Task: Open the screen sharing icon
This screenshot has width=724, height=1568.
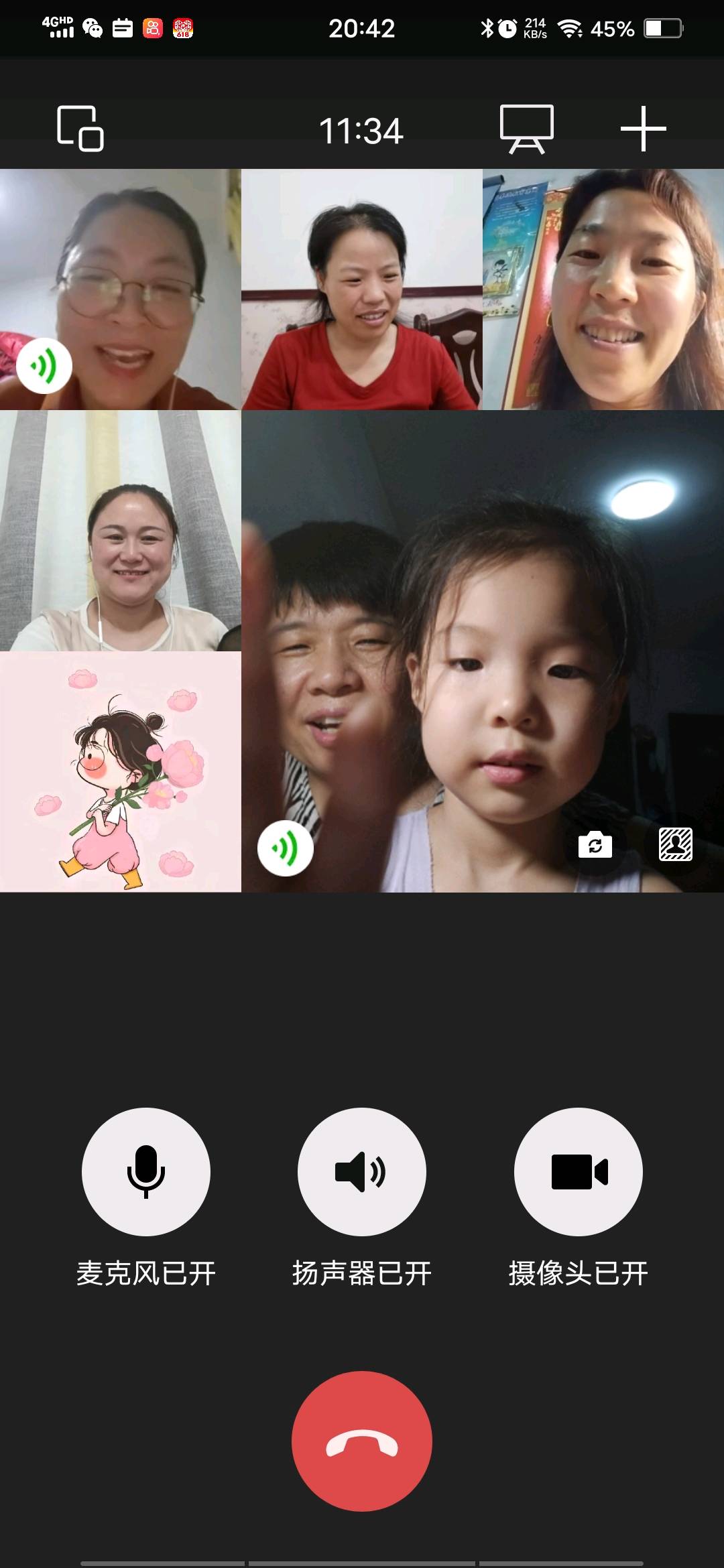Action: 527,129
